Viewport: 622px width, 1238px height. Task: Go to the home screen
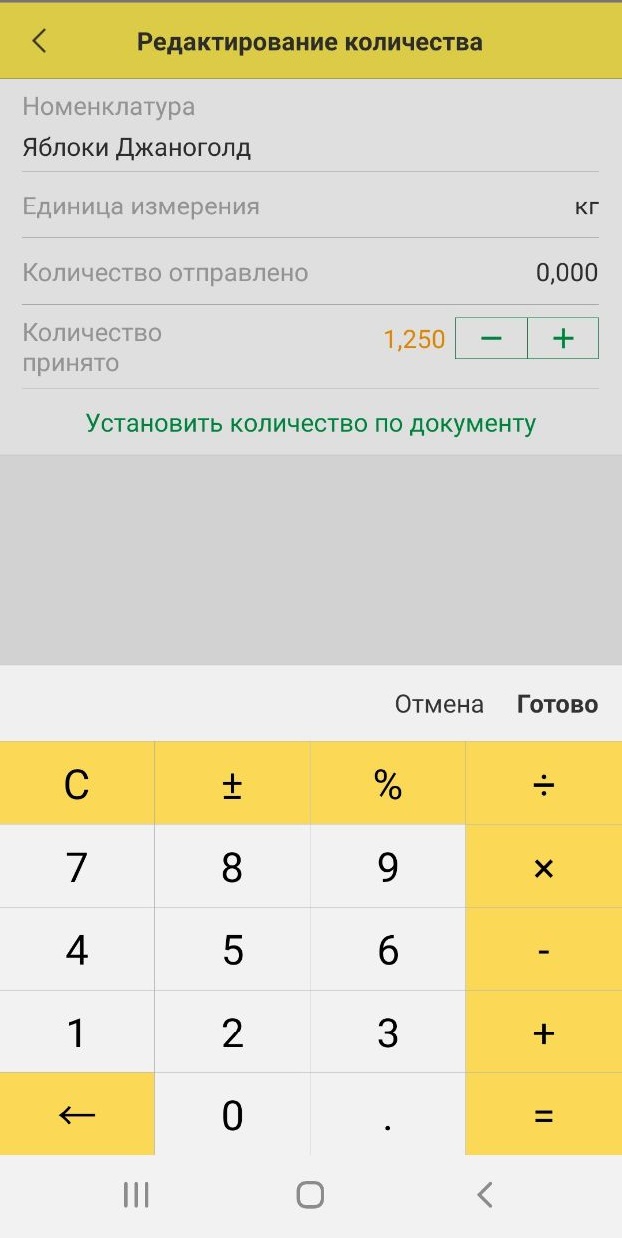pyautogui.click(x=311, y=1194)
